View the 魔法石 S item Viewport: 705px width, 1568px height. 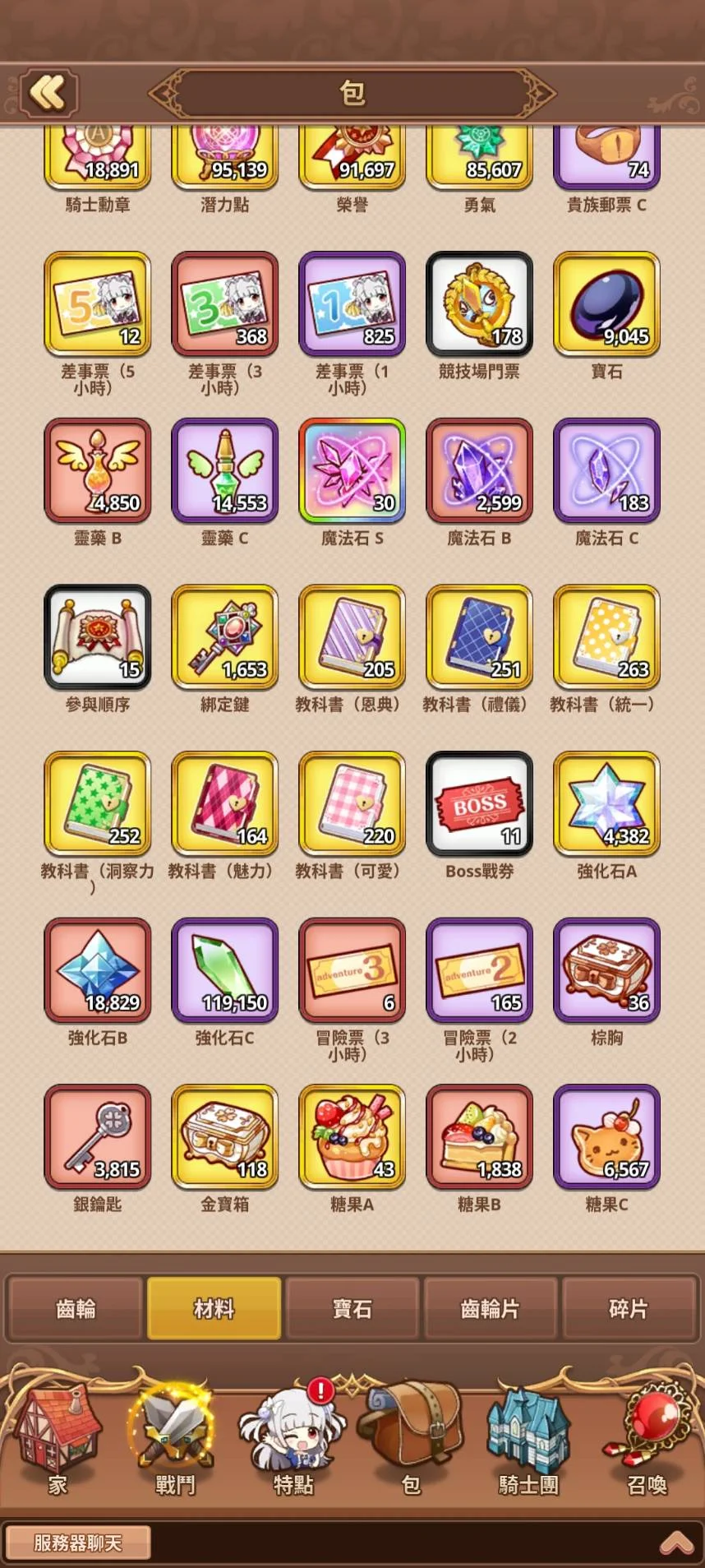tap(352, 471)
